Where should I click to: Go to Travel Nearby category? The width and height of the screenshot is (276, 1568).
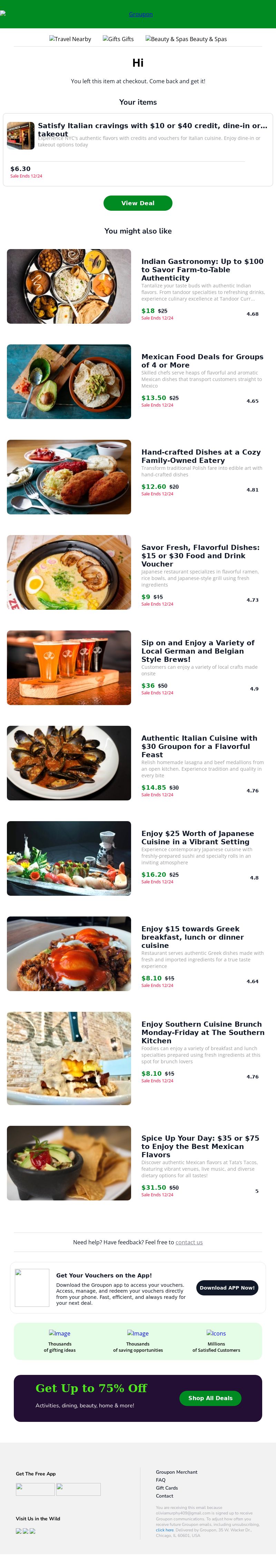pyautogui.click(x=70, y=39)
